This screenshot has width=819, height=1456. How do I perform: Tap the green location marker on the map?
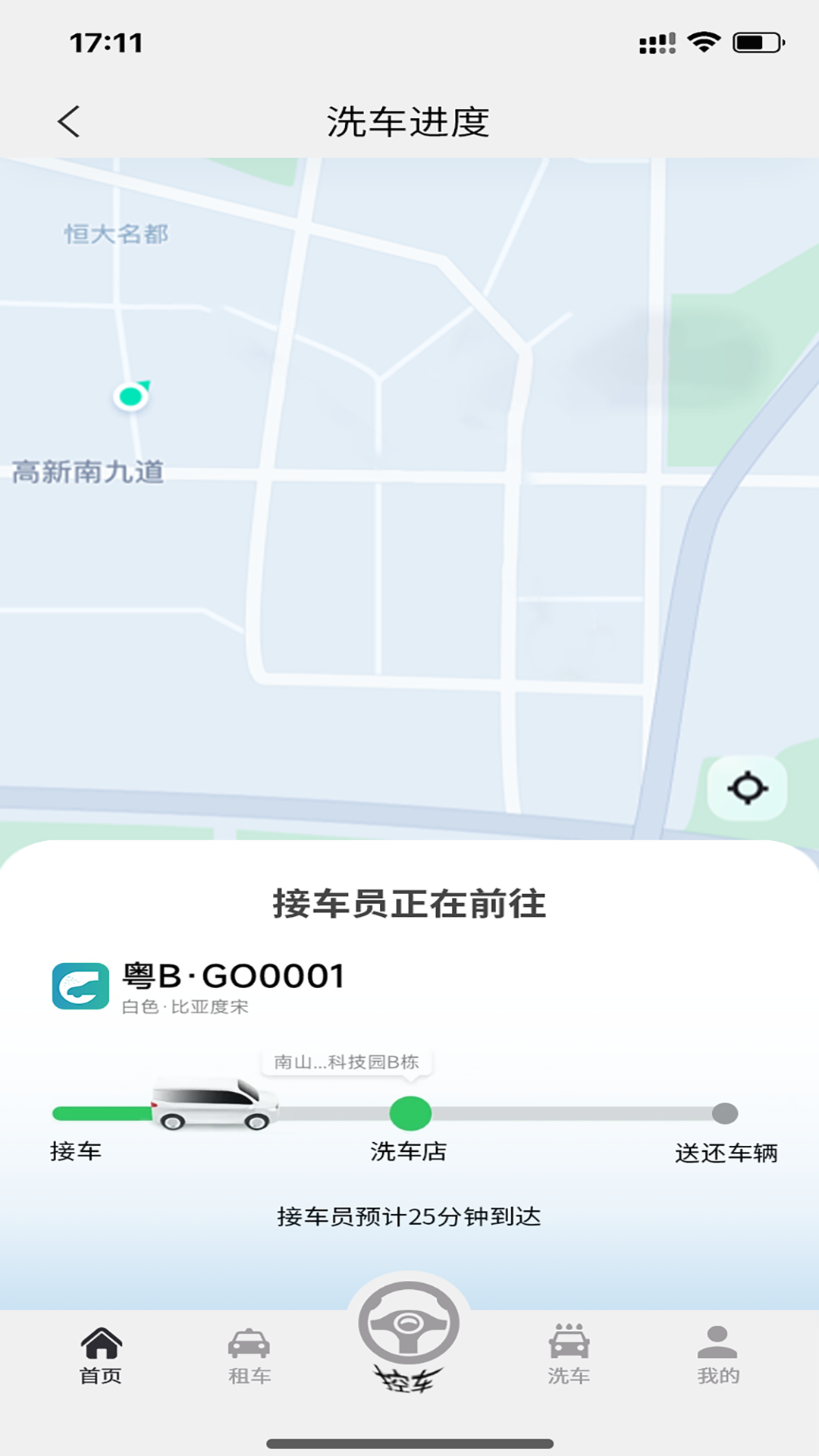[x=130, y=394]
